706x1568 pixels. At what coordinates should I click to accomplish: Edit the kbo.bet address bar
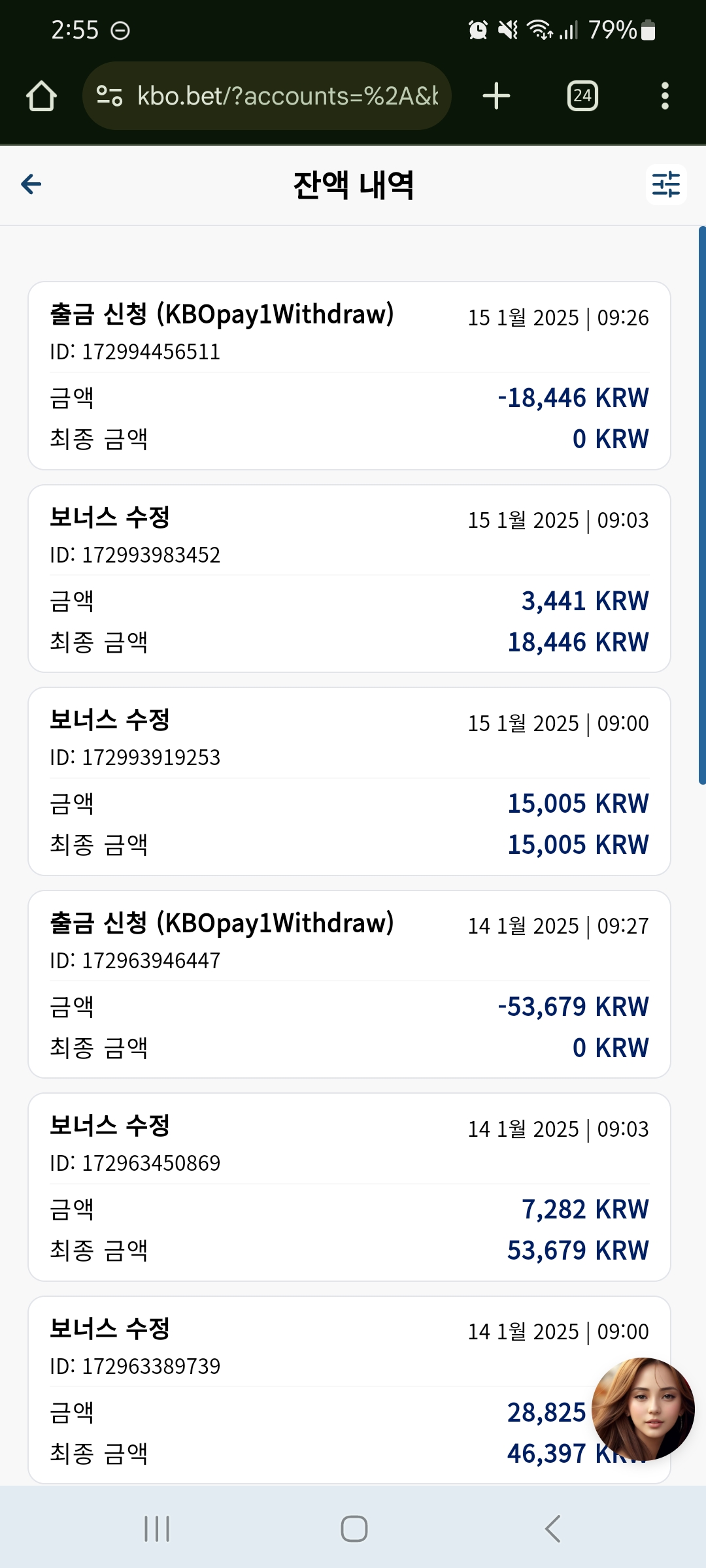click(267, 96)
